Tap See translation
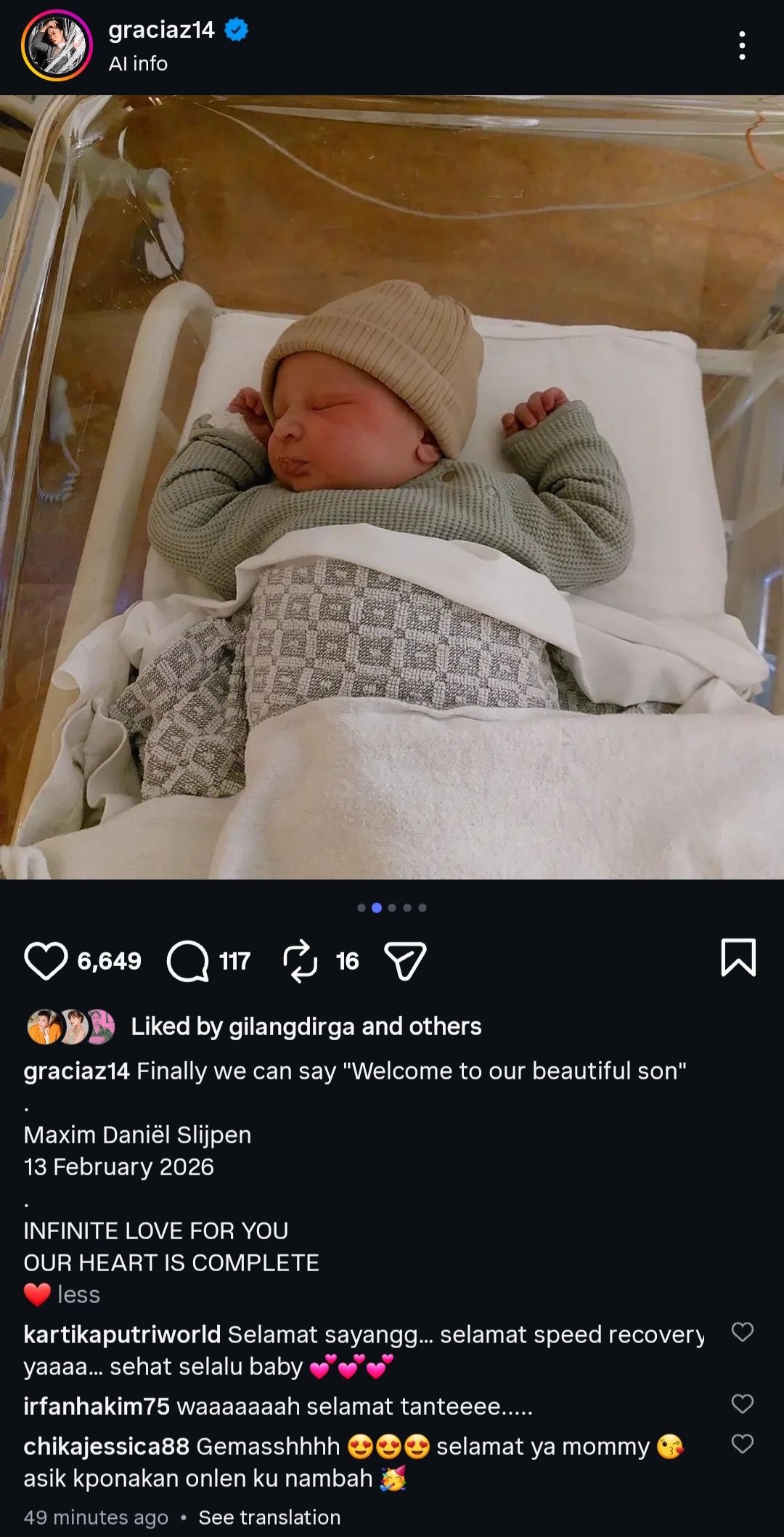The image size is (784, 1537). 269,1517
